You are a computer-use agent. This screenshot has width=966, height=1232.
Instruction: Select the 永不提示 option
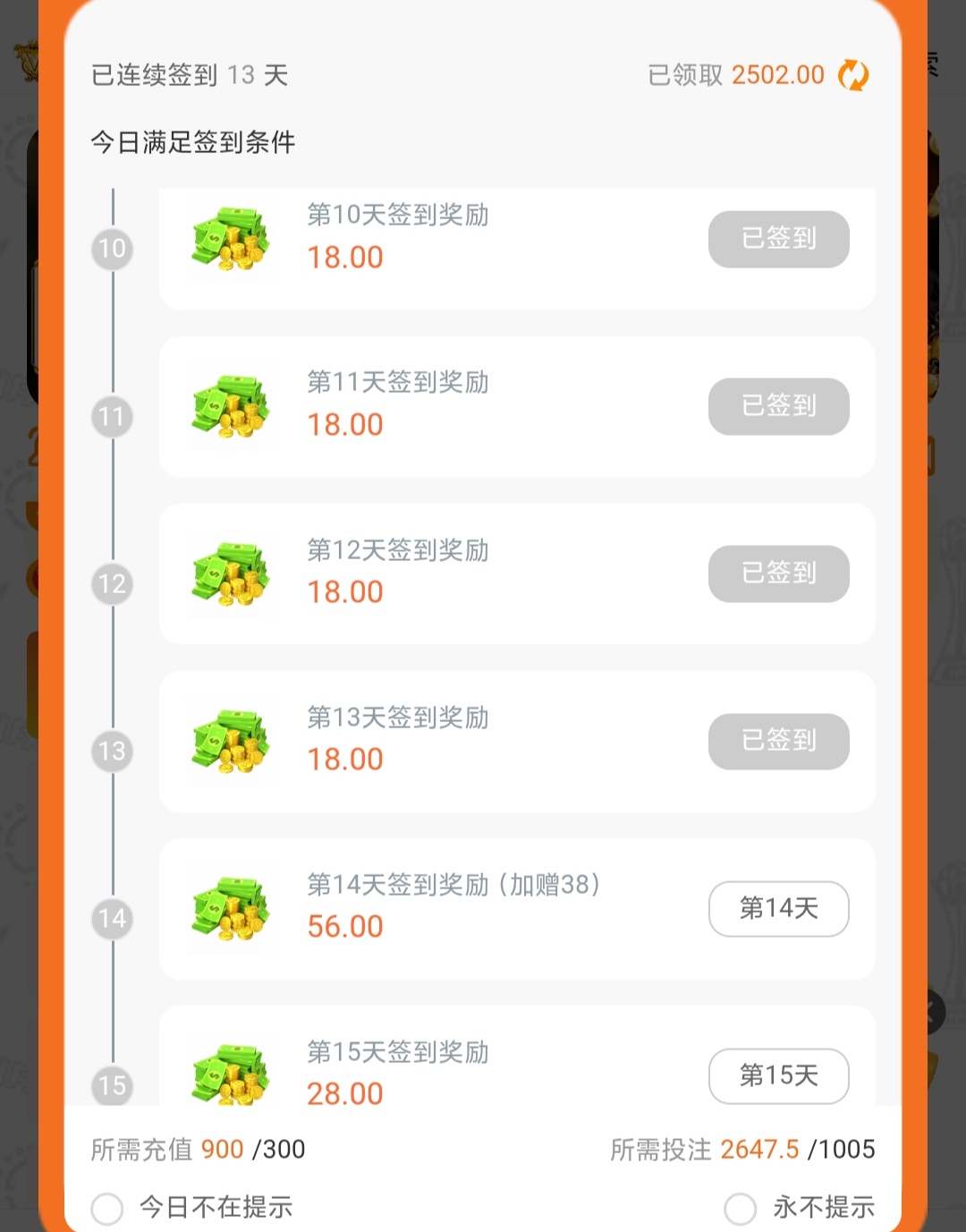tap(741, 1208)
